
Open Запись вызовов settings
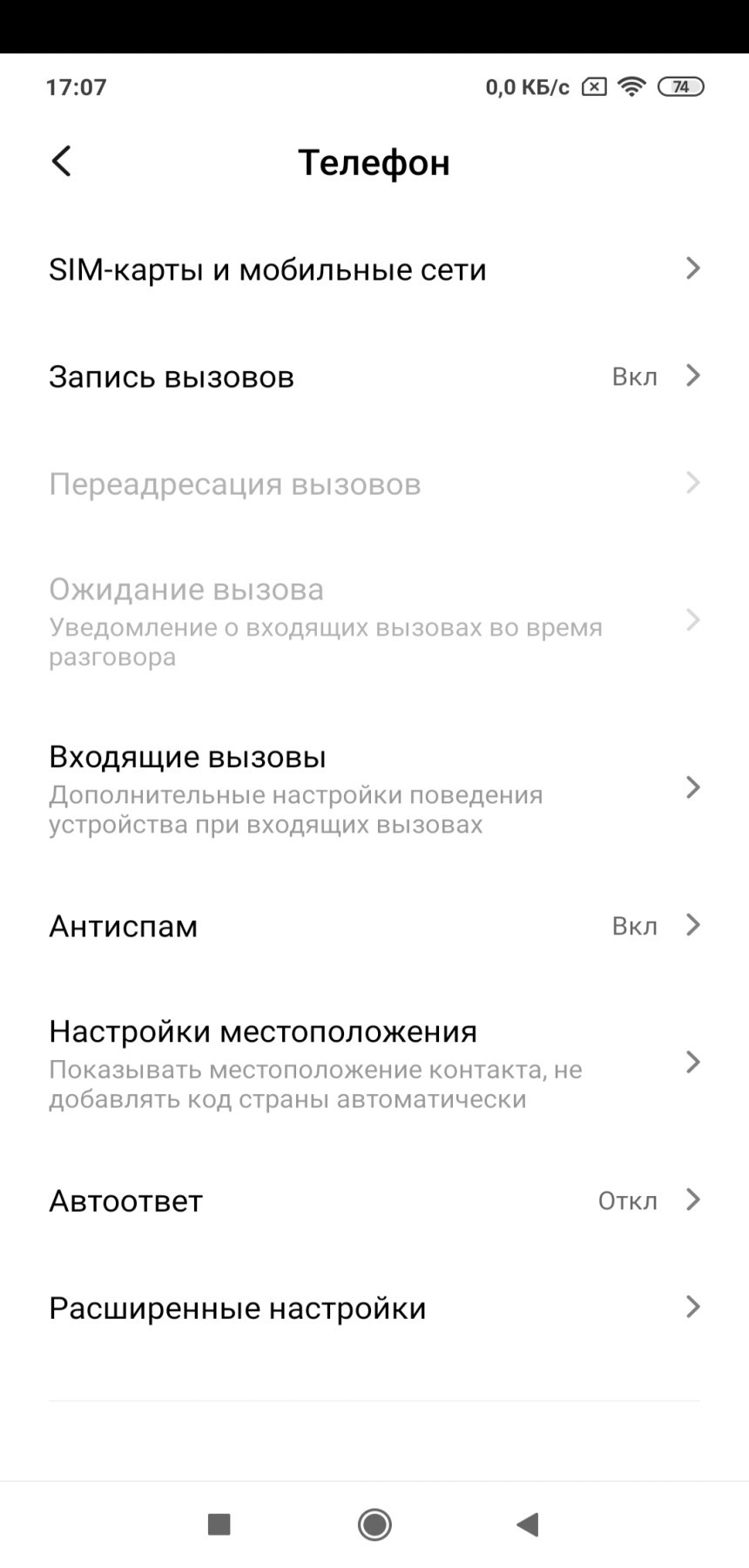tap(374, 376)
